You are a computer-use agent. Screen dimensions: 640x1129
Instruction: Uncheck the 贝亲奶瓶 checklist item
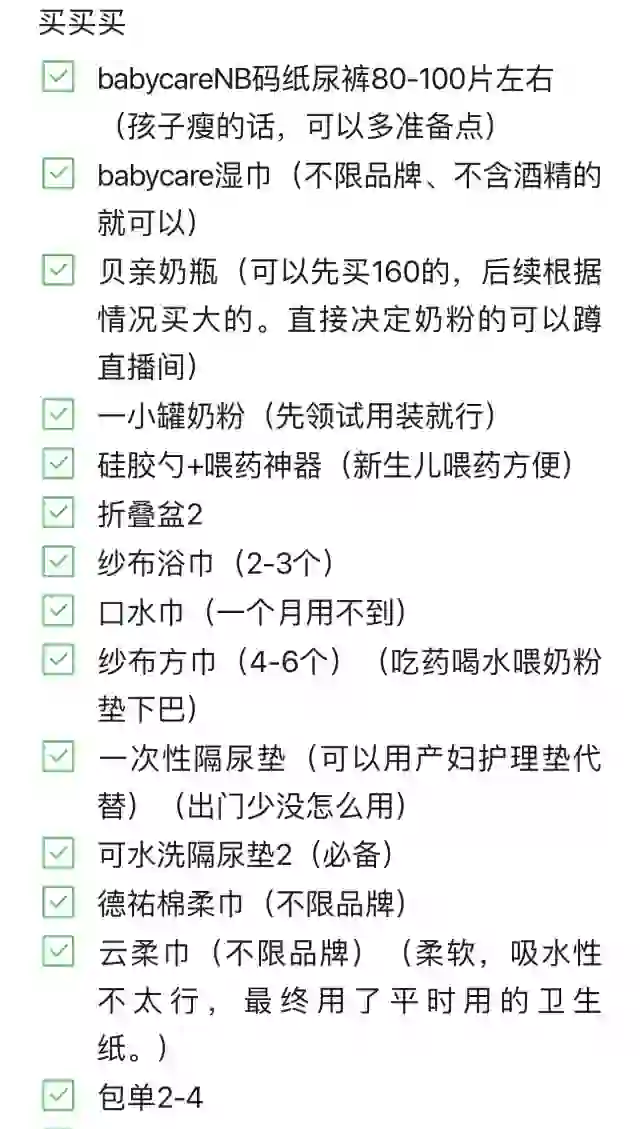tap(58, 270)
